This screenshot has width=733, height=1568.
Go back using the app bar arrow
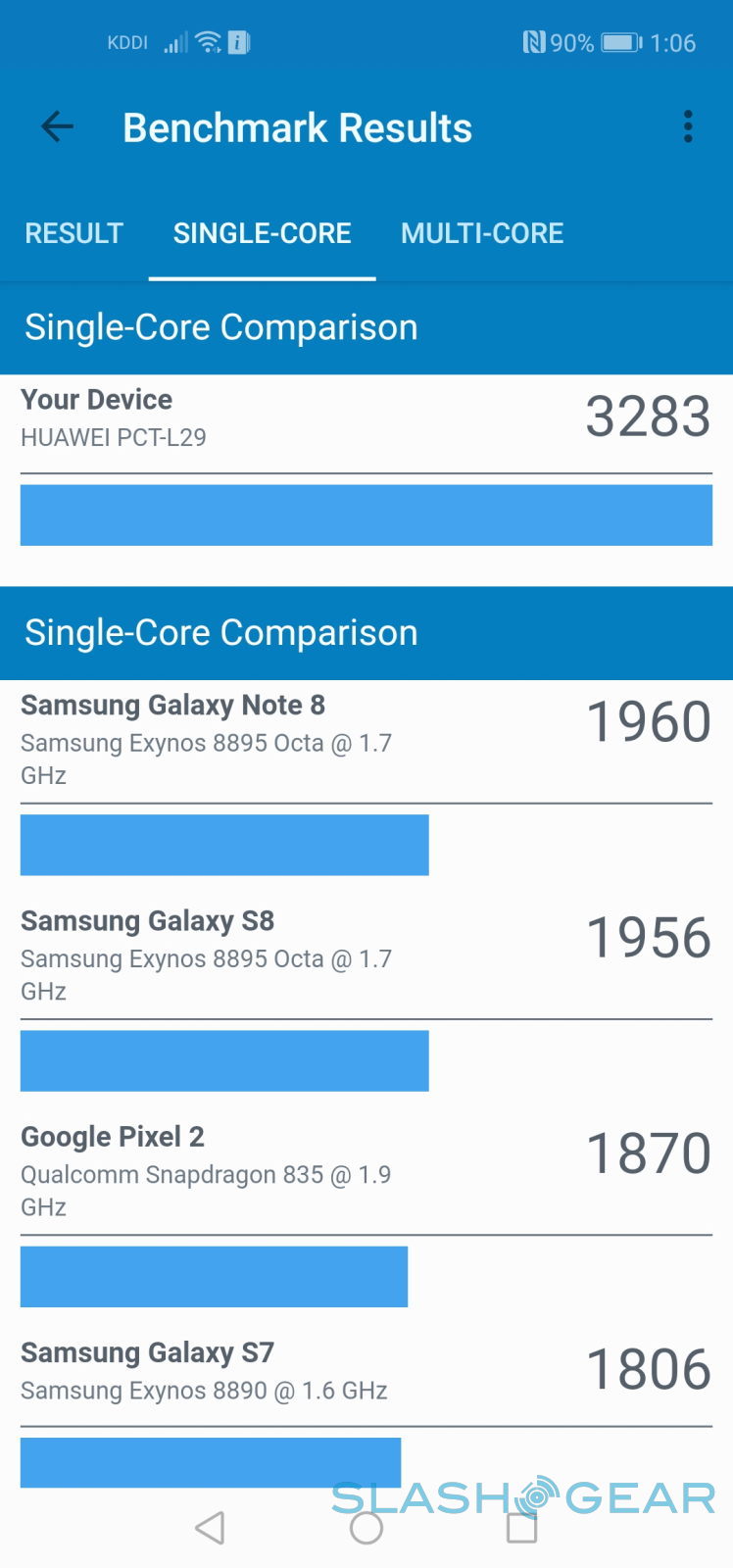pos(58,127)
